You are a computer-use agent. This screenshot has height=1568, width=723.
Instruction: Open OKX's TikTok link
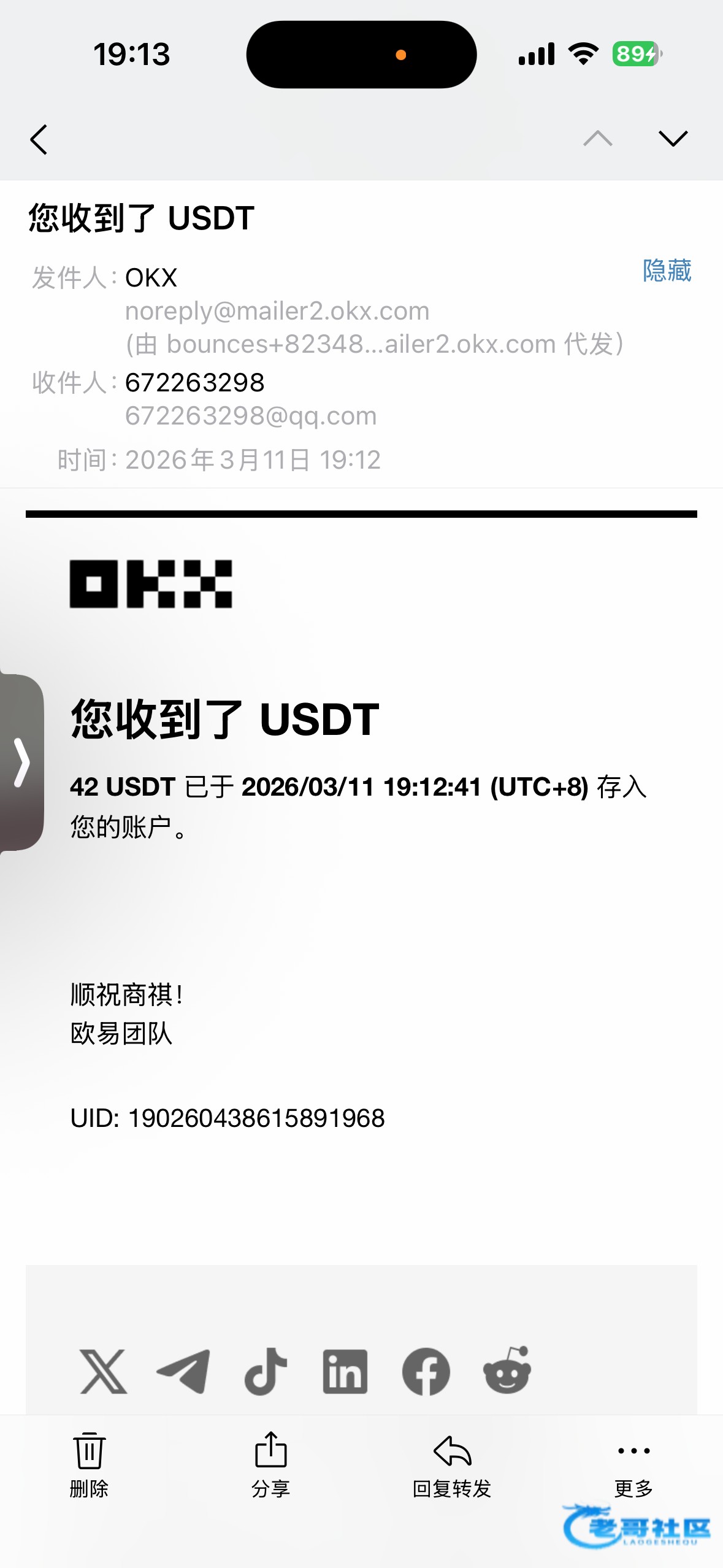click(x=266, y=1372)
